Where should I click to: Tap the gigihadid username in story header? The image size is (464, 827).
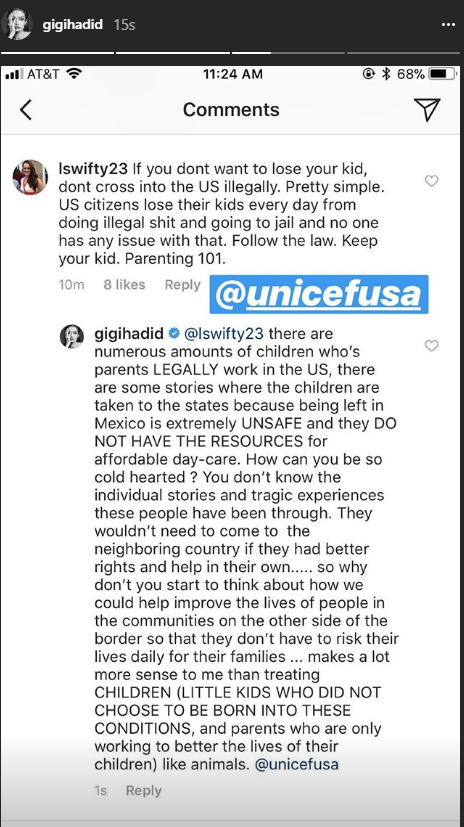[x=72, y=24]
